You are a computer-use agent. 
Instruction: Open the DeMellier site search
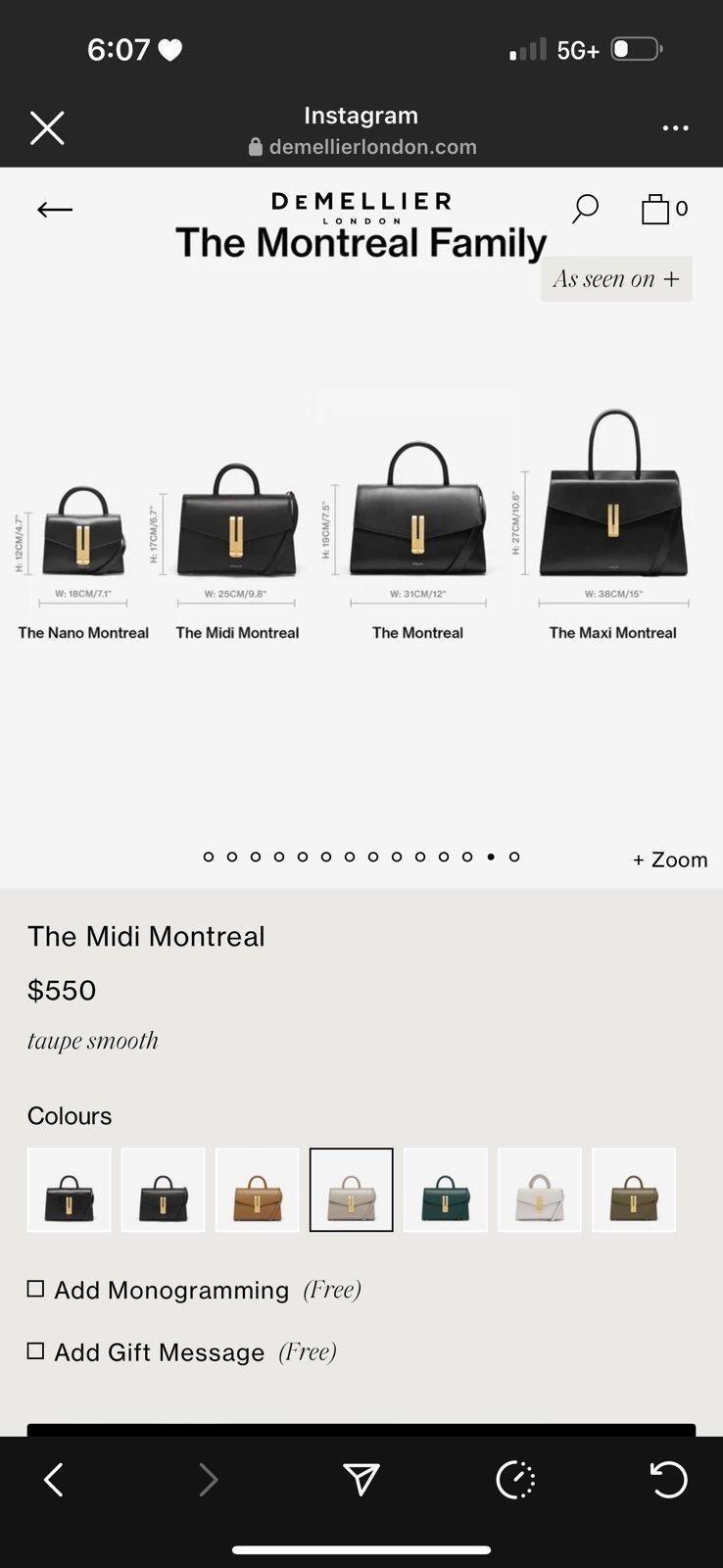pos(585,208)
